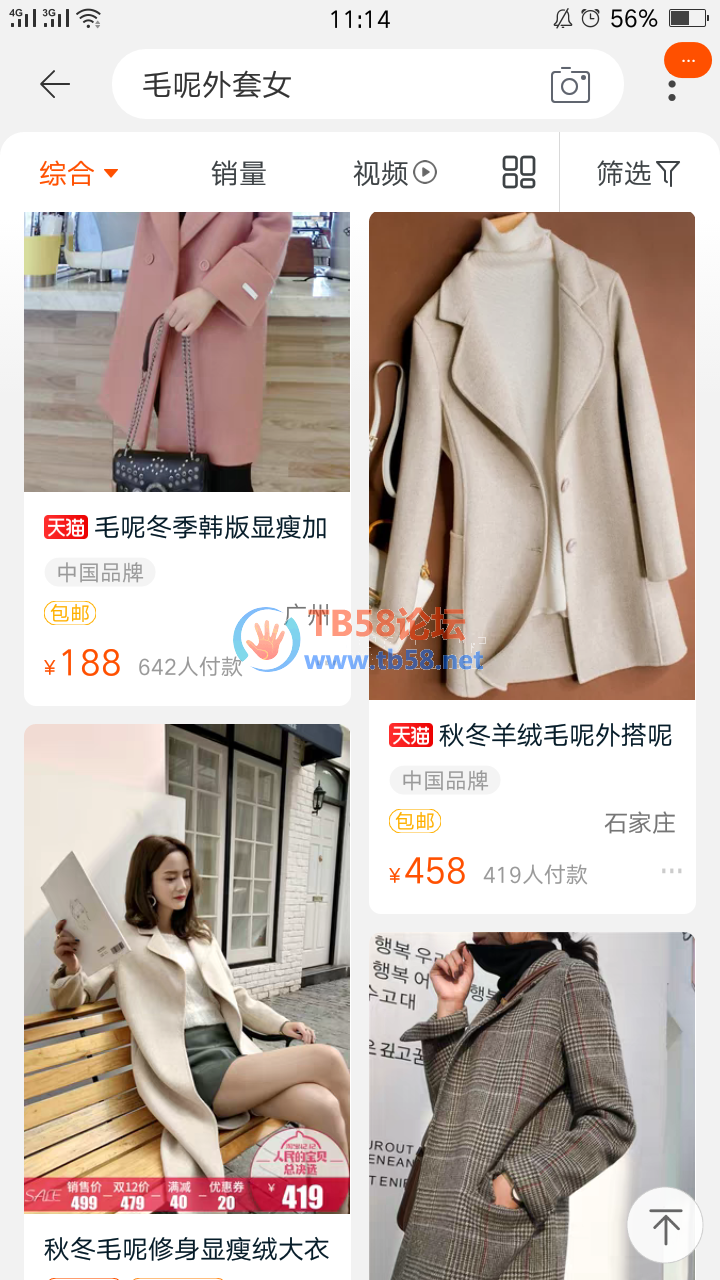720x1280 pixels.
Task: Go back using the arrow icon
Action: pyautogui.click(x=55, y=85)
